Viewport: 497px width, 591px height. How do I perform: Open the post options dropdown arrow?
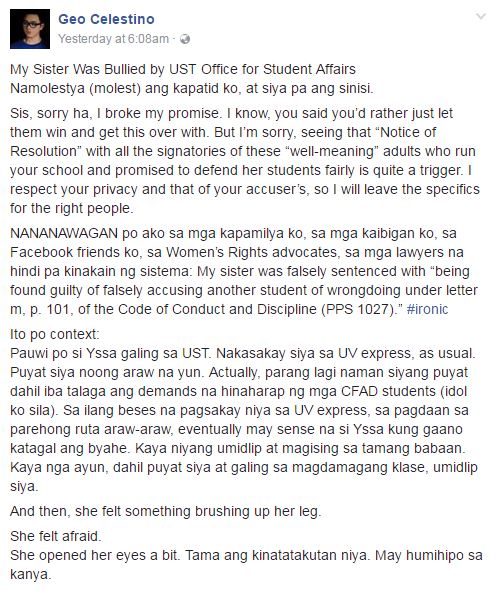pyautogui.click(x=481, y=16)
